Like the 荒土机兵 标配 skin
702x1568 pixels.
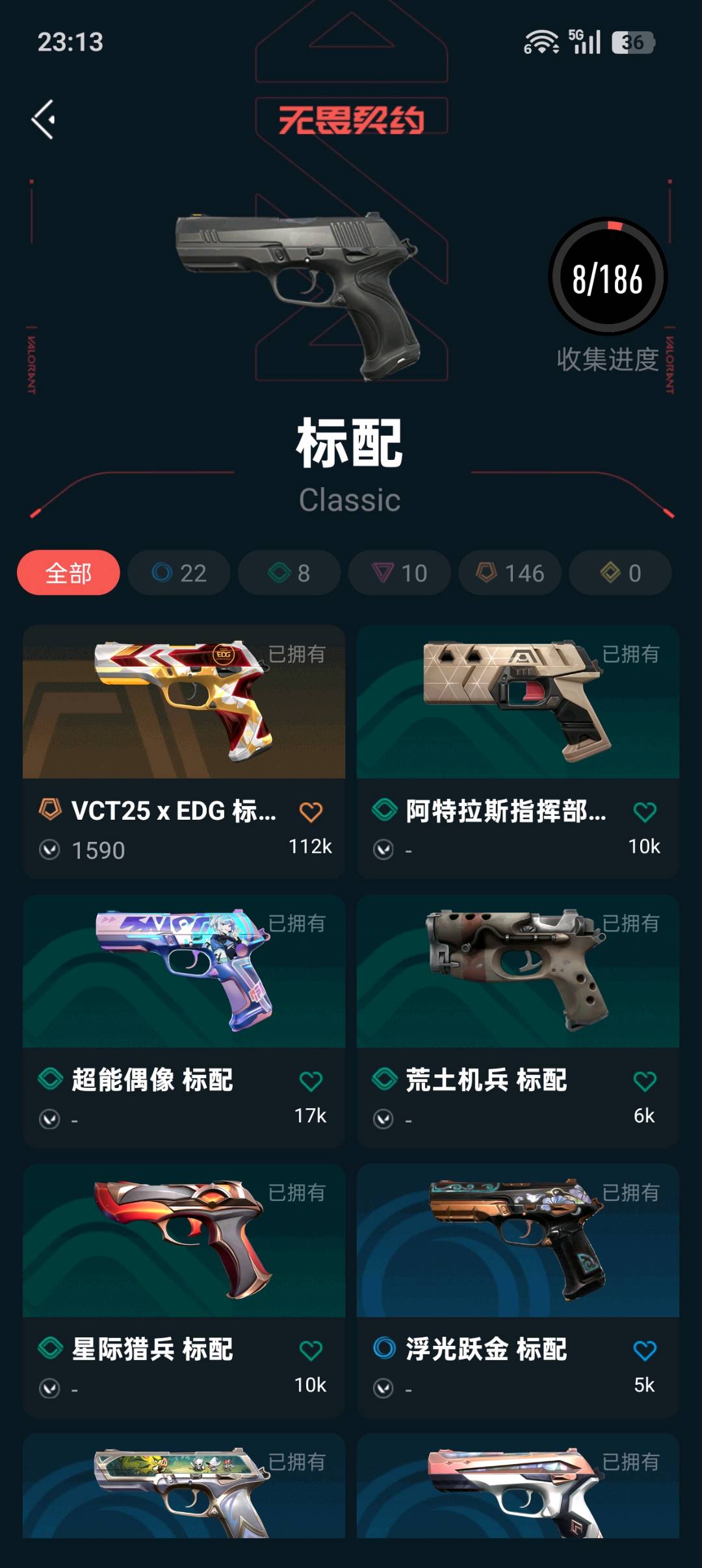tap(645, 1081)
